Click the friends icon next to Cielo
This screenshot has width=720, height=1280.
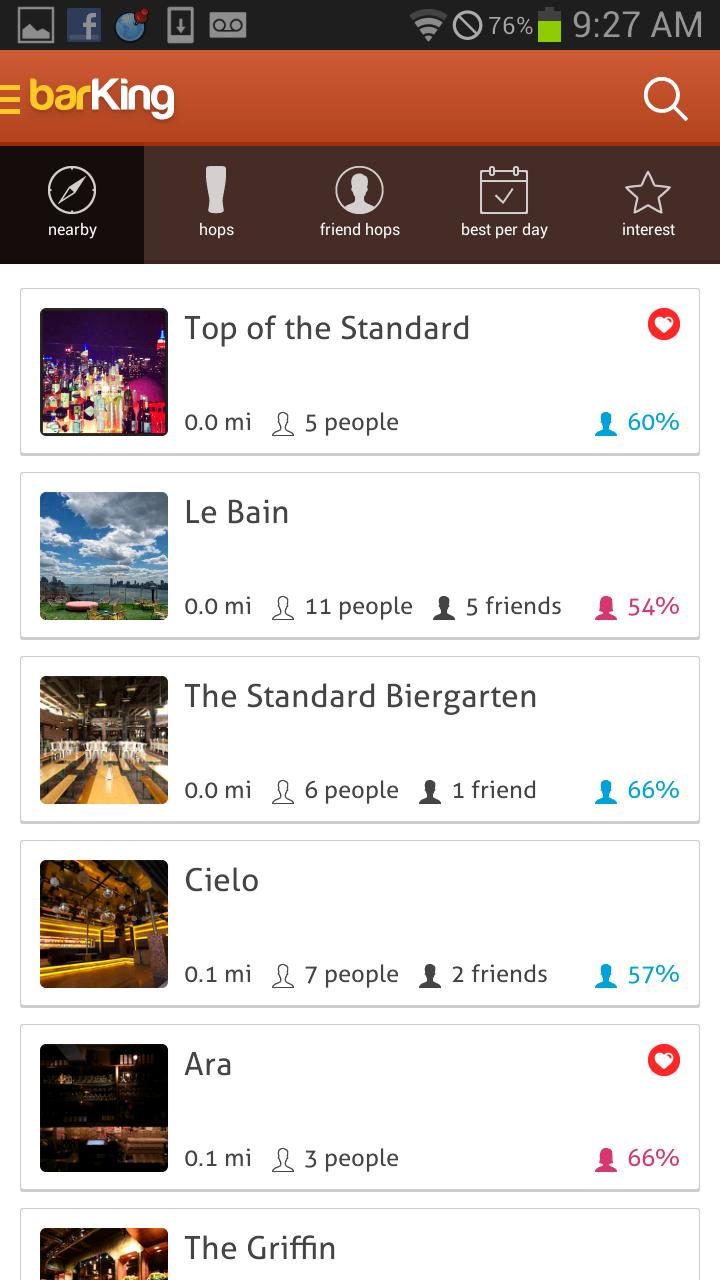point(432,973)
